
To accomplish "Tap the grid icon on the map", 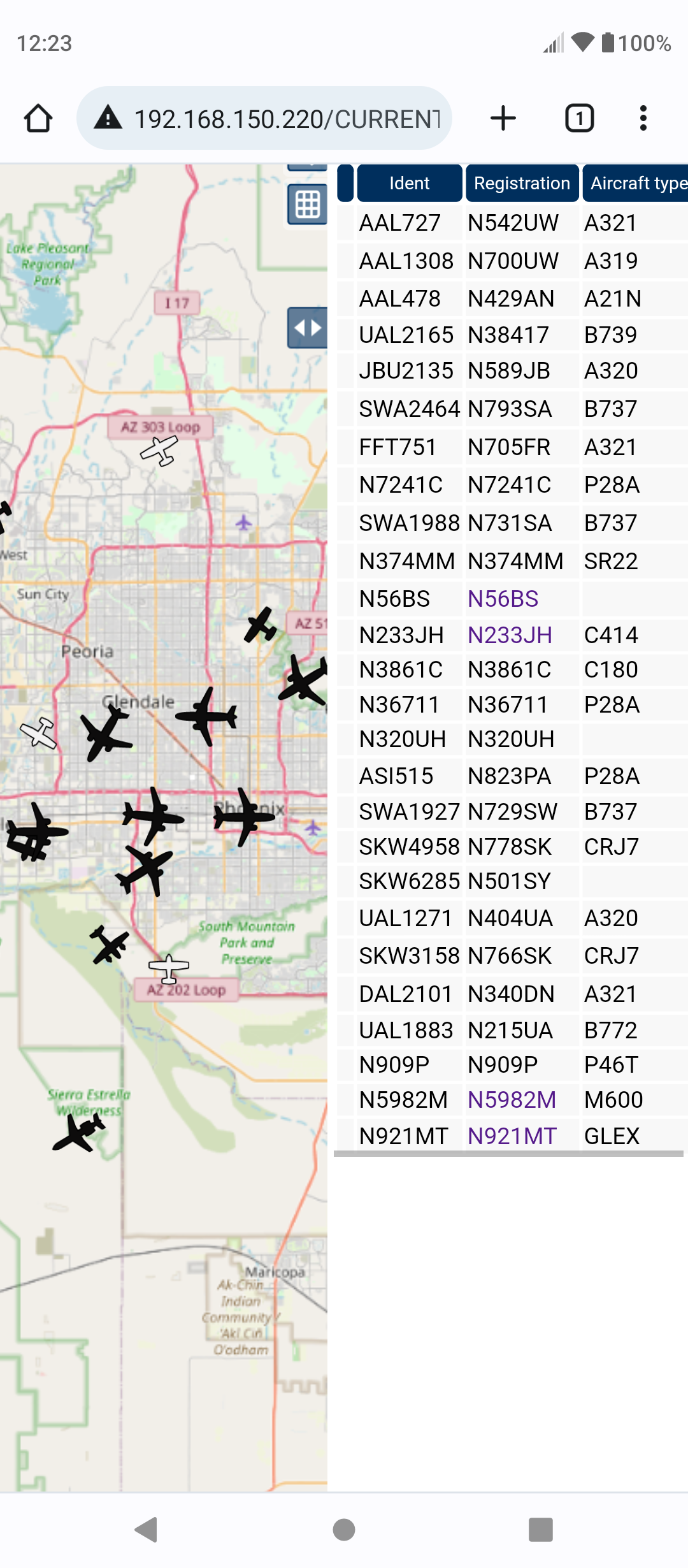I will point(308,205).
